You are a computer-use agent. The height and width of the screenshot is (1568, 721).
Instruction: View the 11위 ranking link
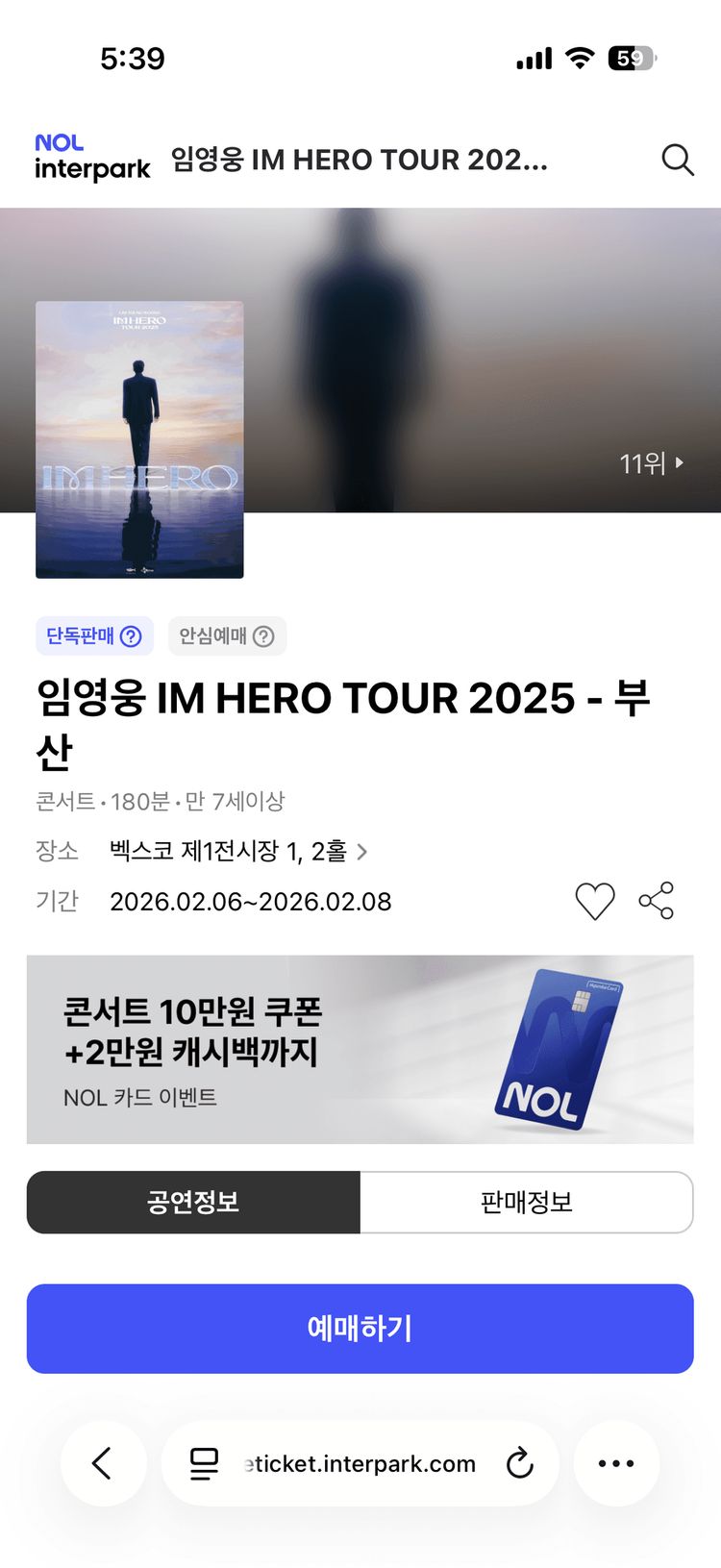tap(651, 463)
